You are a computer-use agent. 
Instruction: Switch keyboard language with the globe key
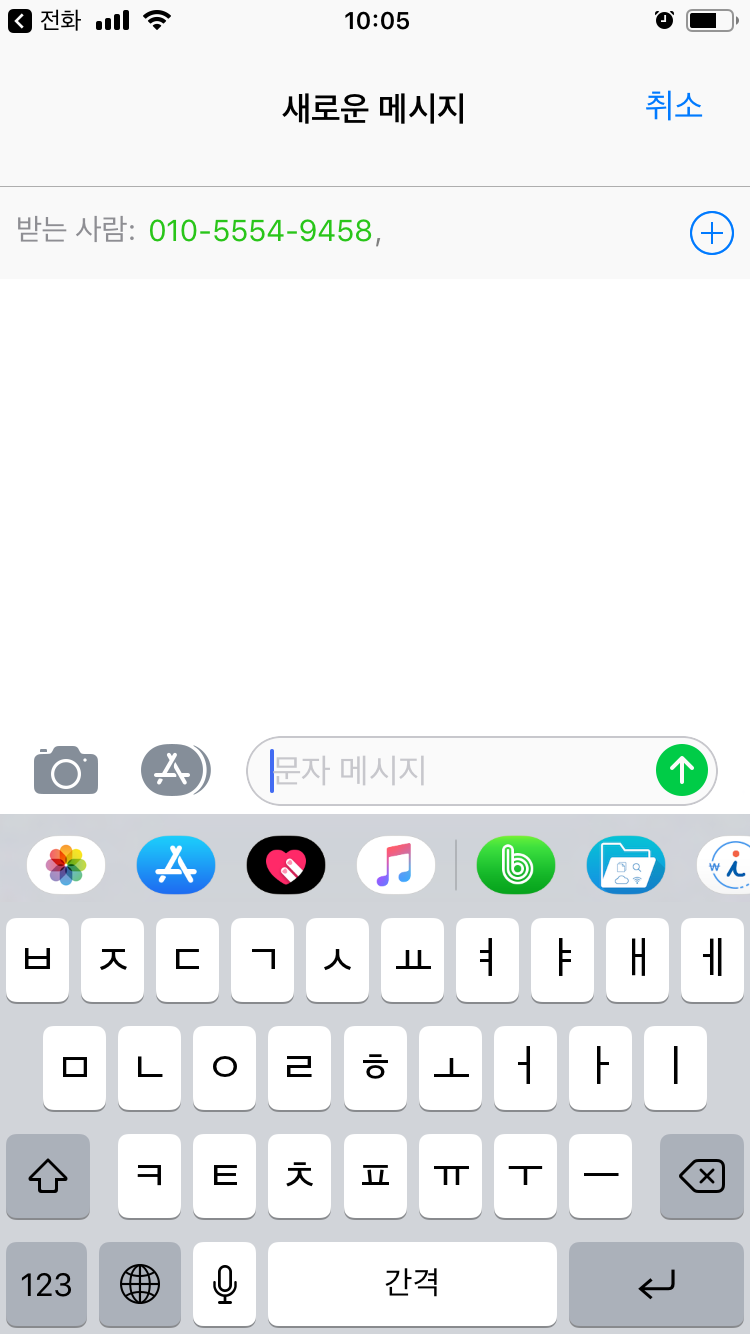pyautogui.click(x=140, y=1284)
